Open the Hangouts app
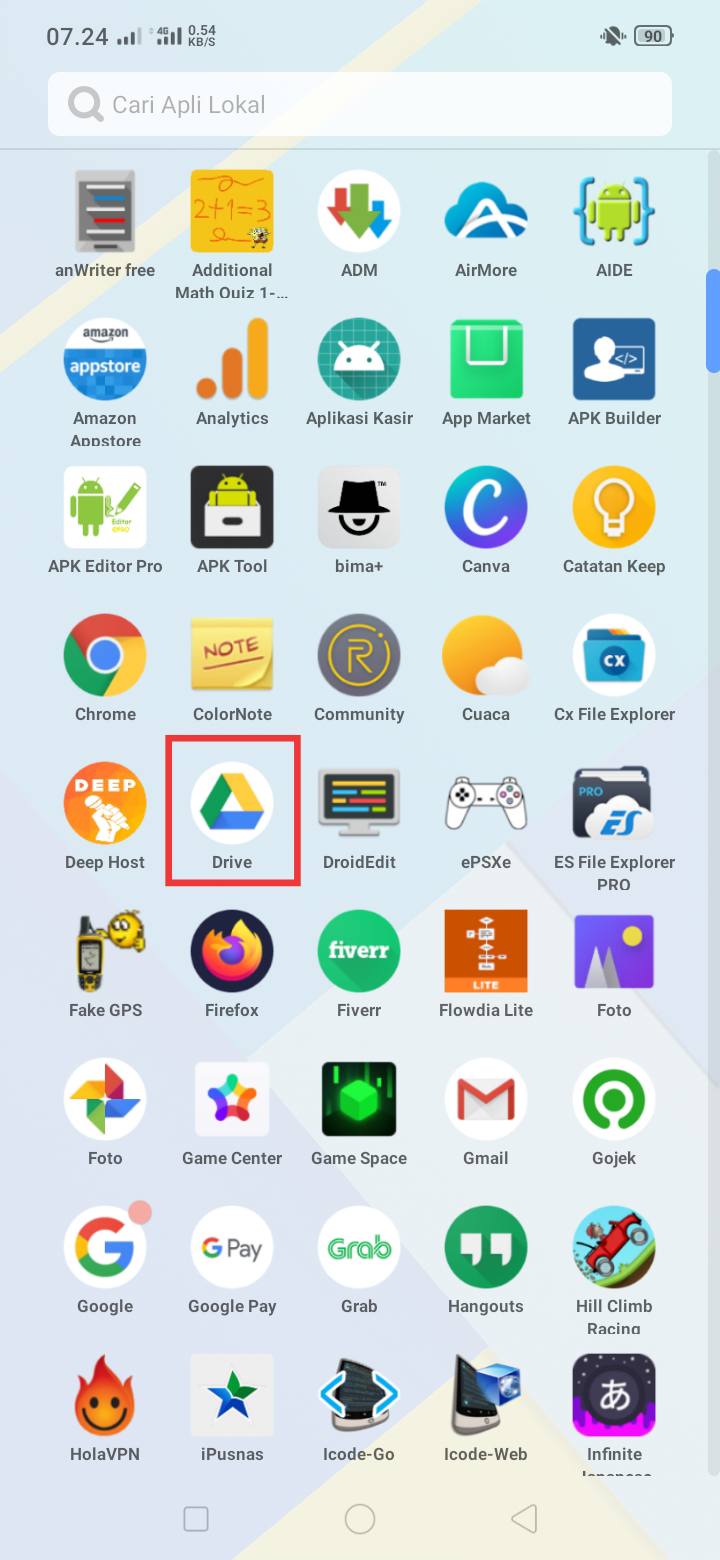Viewport: 720px width, 1560px height. coord(486,1247)
